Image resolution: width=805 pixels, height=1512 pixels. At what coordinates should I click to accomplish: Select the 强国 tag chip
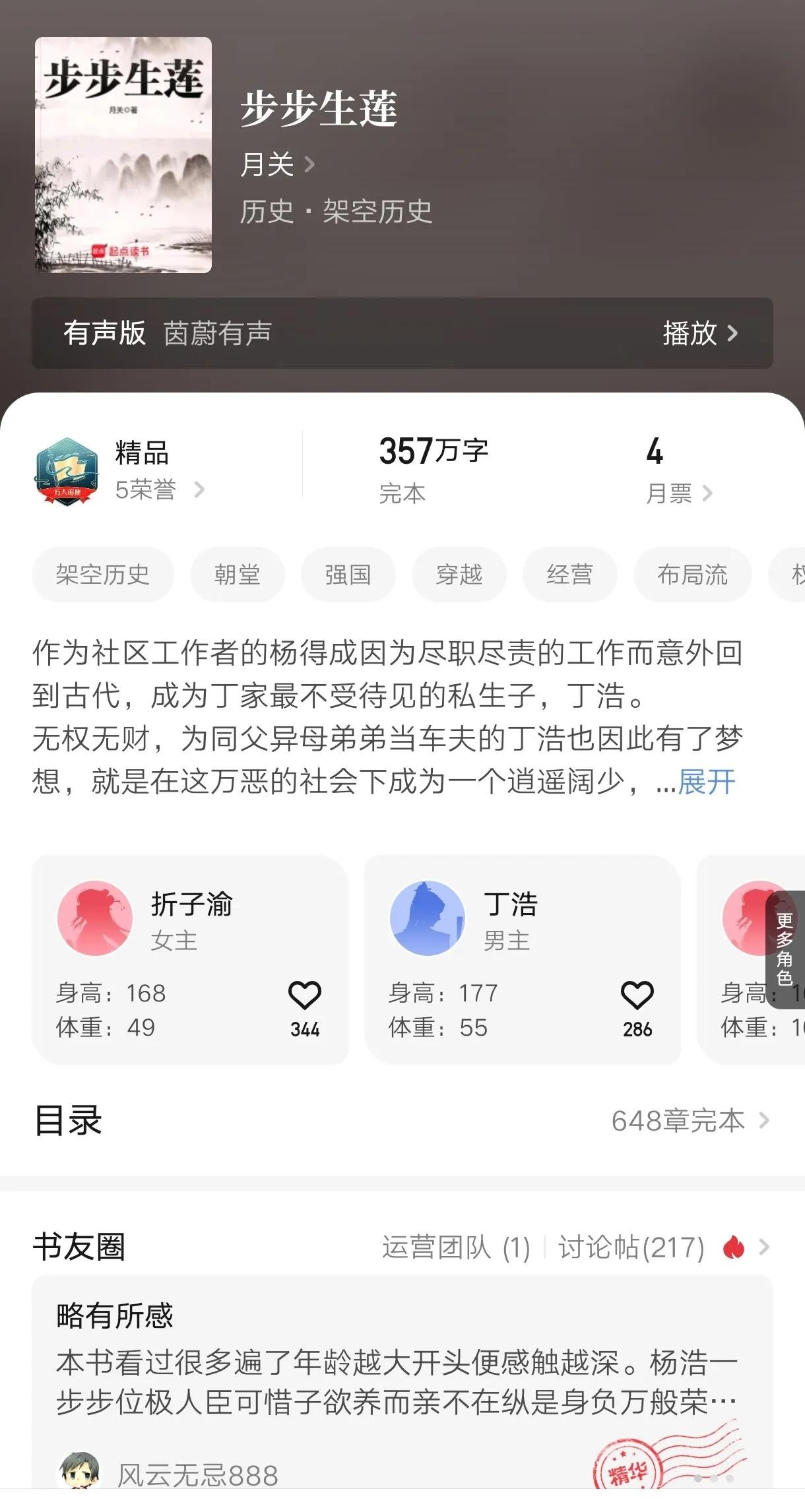(348, 575)
